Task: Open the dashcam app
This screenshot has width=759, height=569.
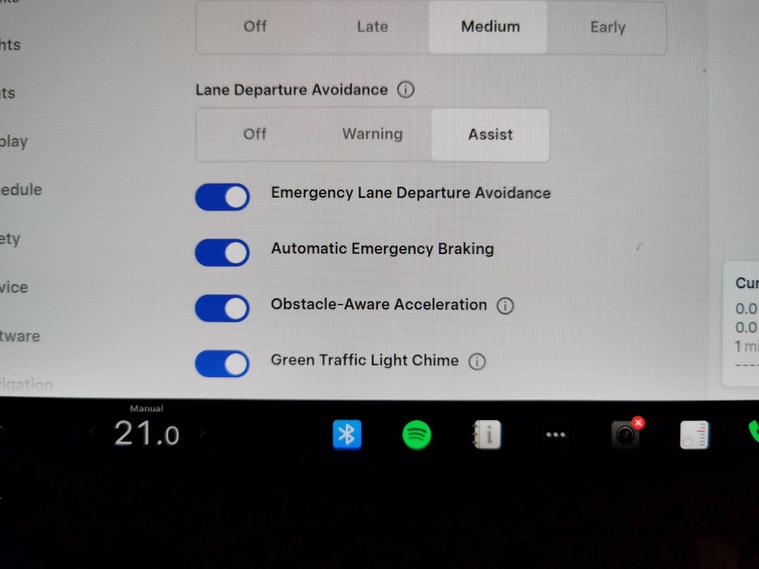Action: pos(626,435)
